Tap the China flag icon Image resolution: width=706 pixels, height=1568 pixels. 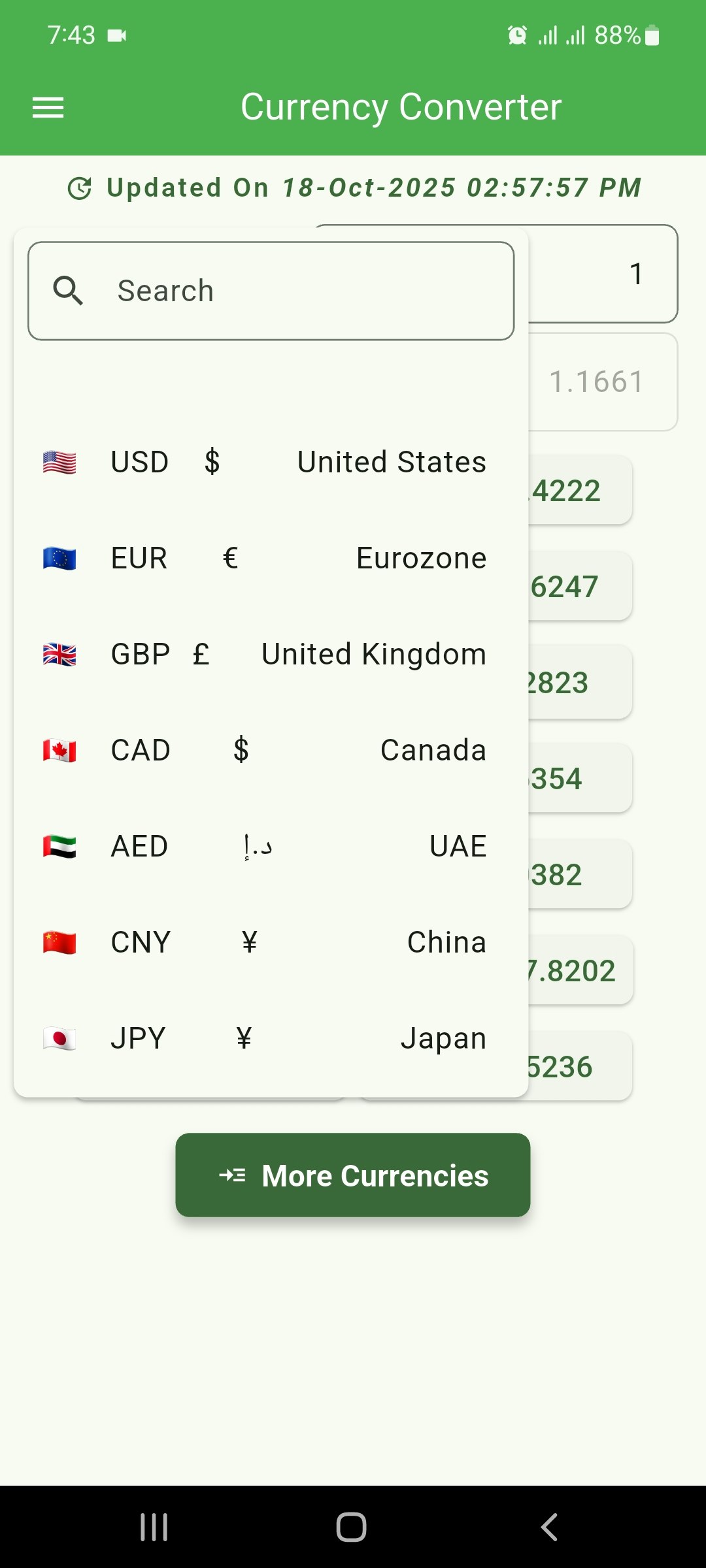click(x=59, y=941)
